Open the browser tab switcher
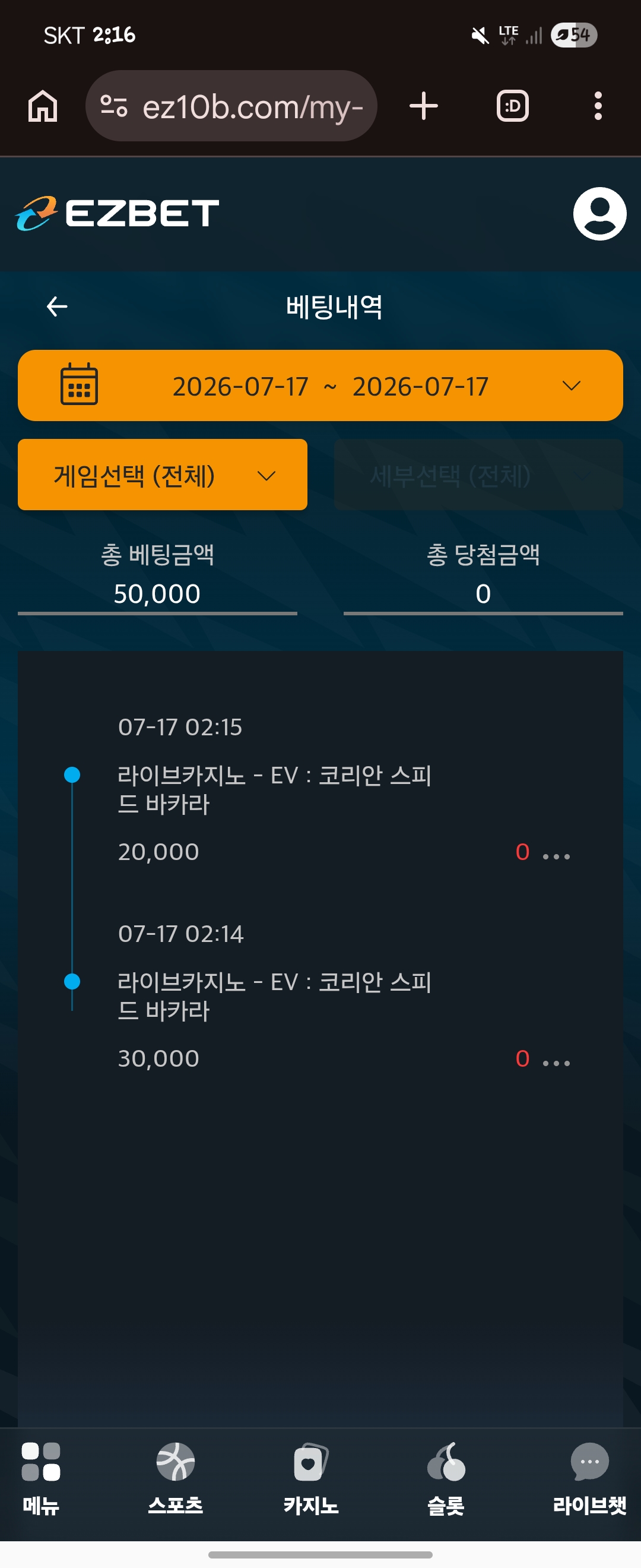The image size is (641, 1568). tap(513, 106)
